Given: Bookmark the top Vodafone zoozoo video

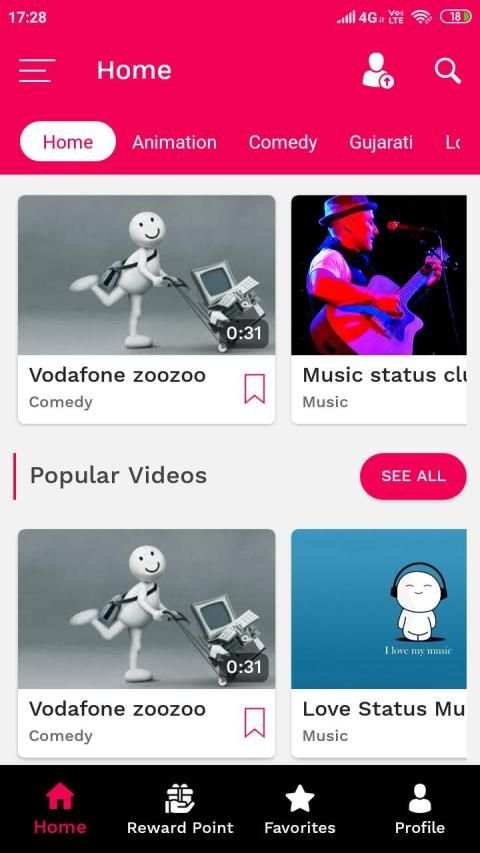Looking at the screenshot, I should (254, 388).
